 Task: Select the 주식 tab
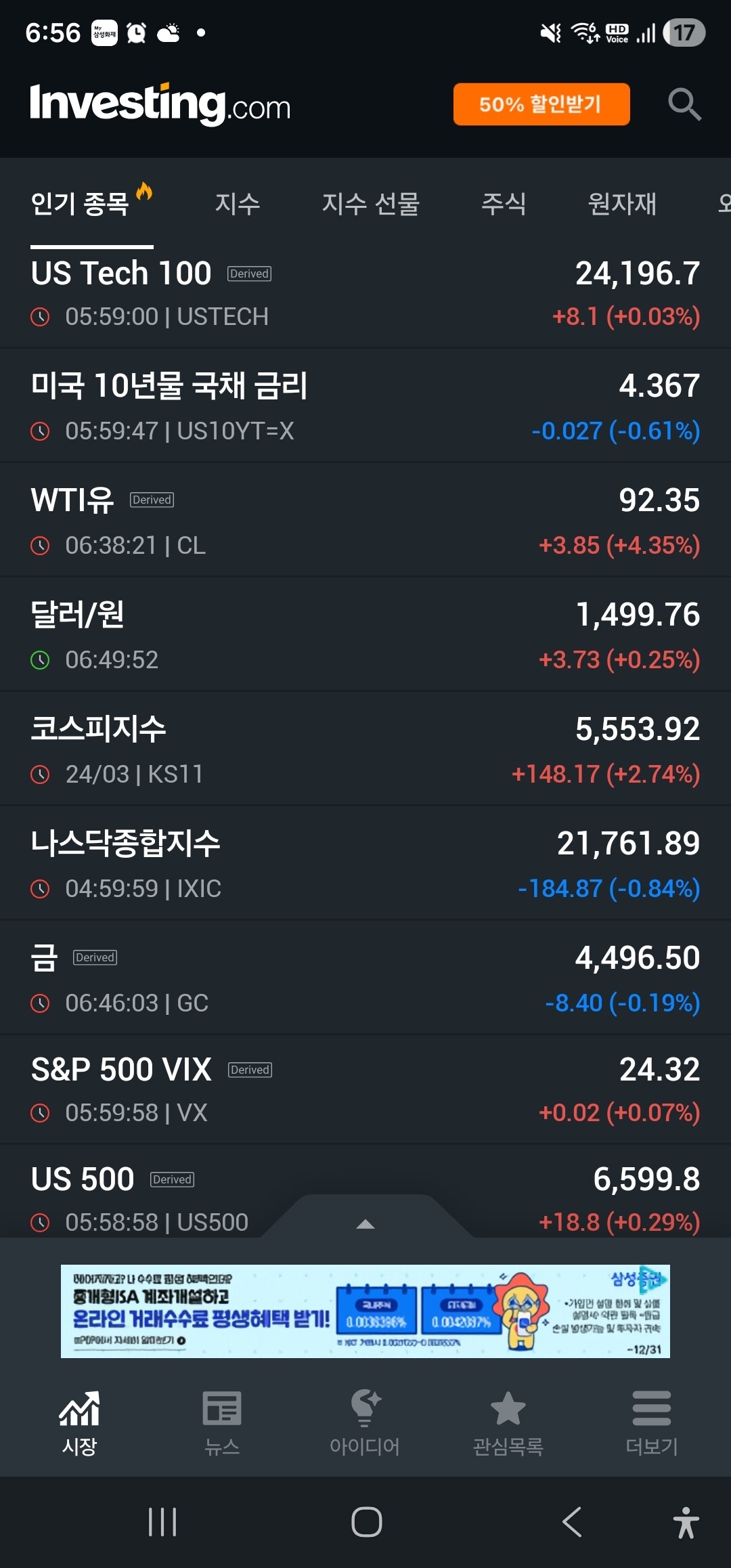pos(504,203)
